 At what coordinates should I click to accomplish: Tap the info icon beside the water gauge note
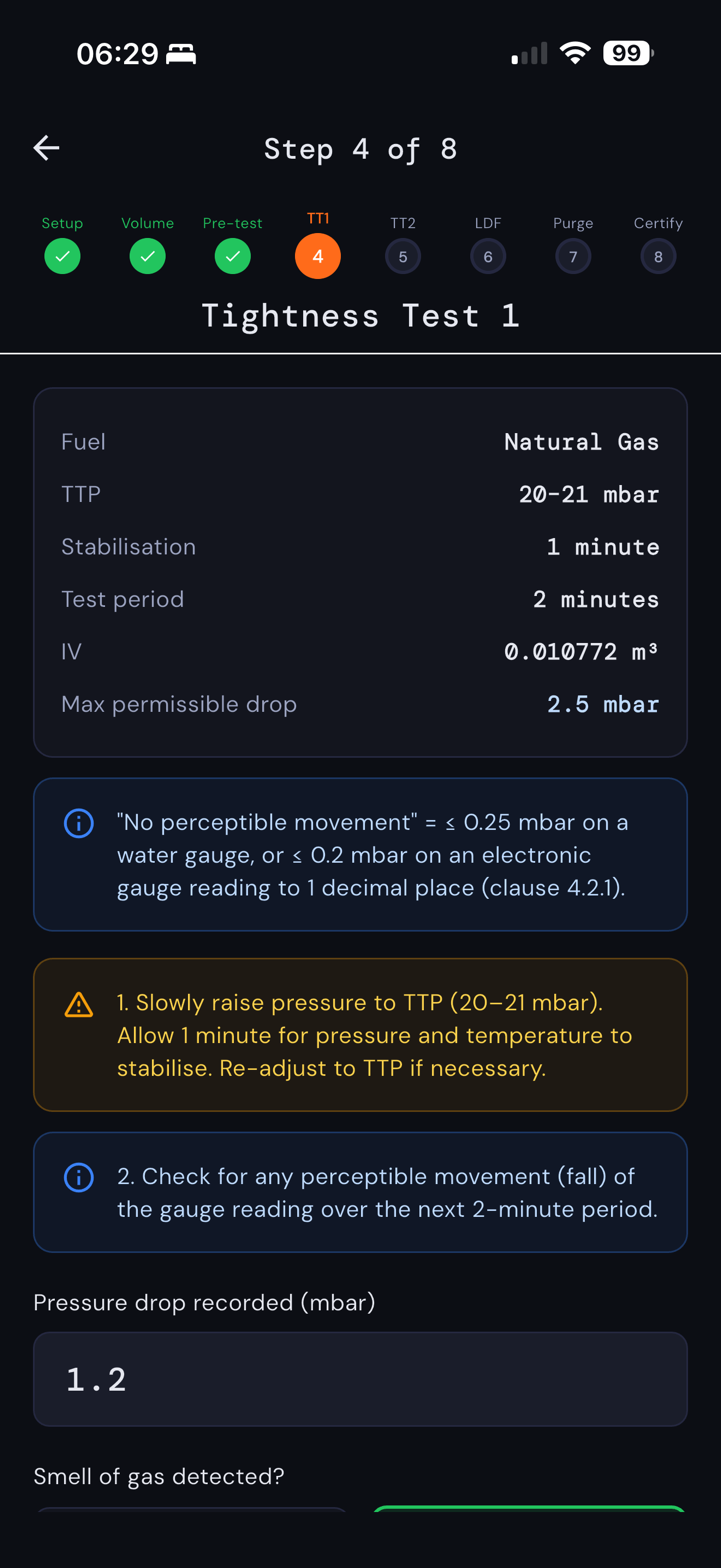[78, 823]
